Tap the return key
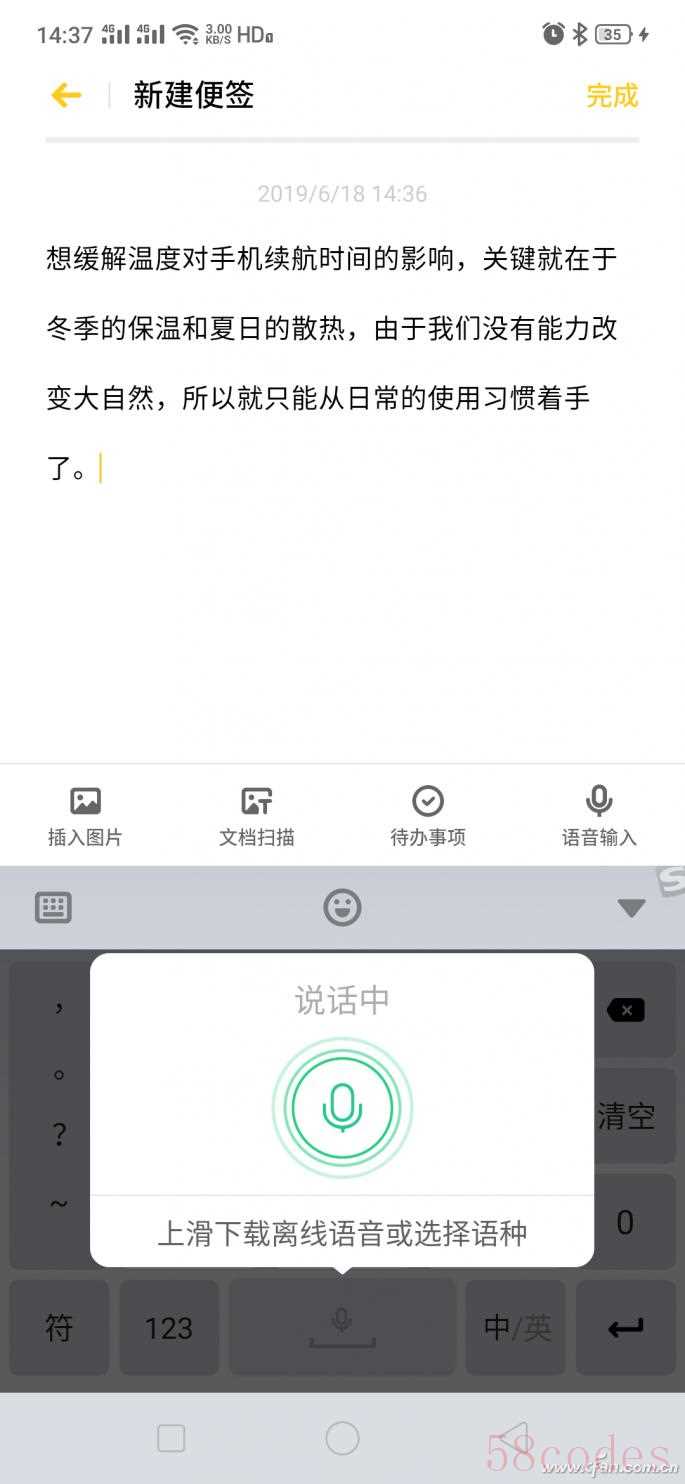Screen dimensions: 685x1484 [x=626, y=1328]
